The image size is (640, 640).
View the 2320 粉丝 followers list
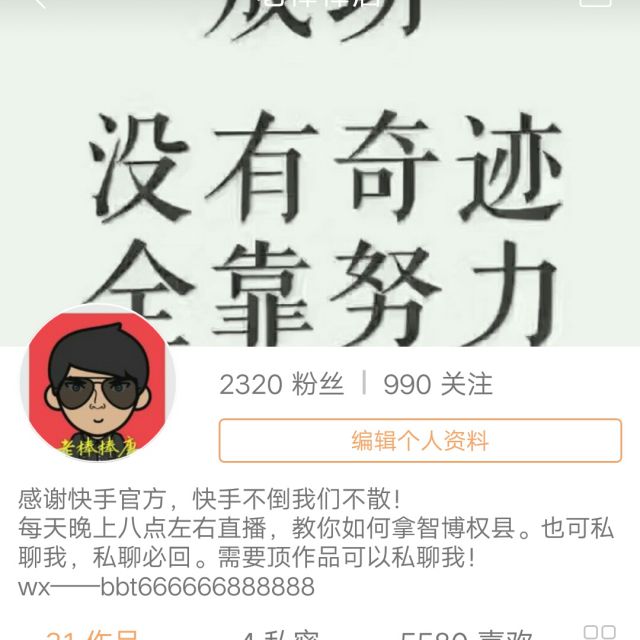[x=281, y=384]
